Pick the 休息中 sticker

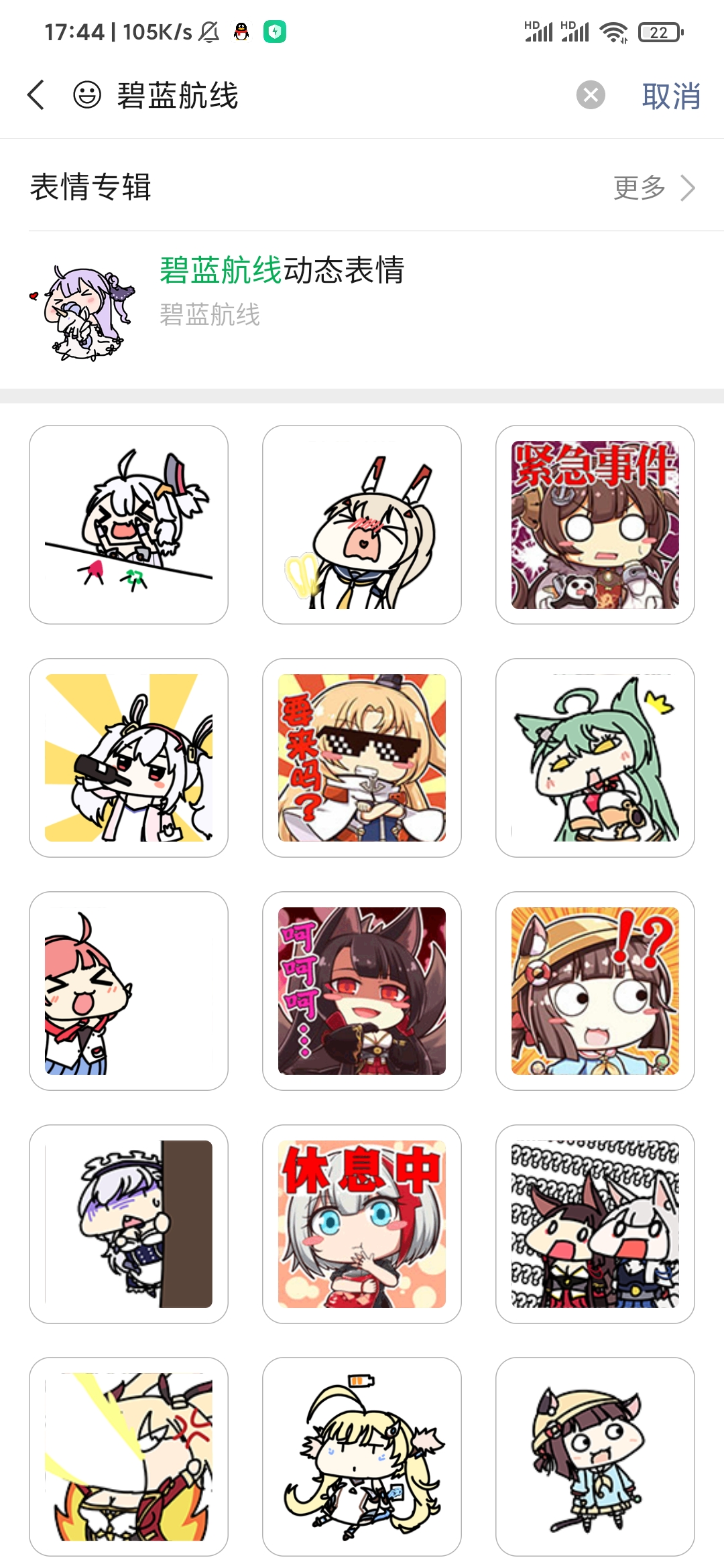click(x=362, y=1224)
